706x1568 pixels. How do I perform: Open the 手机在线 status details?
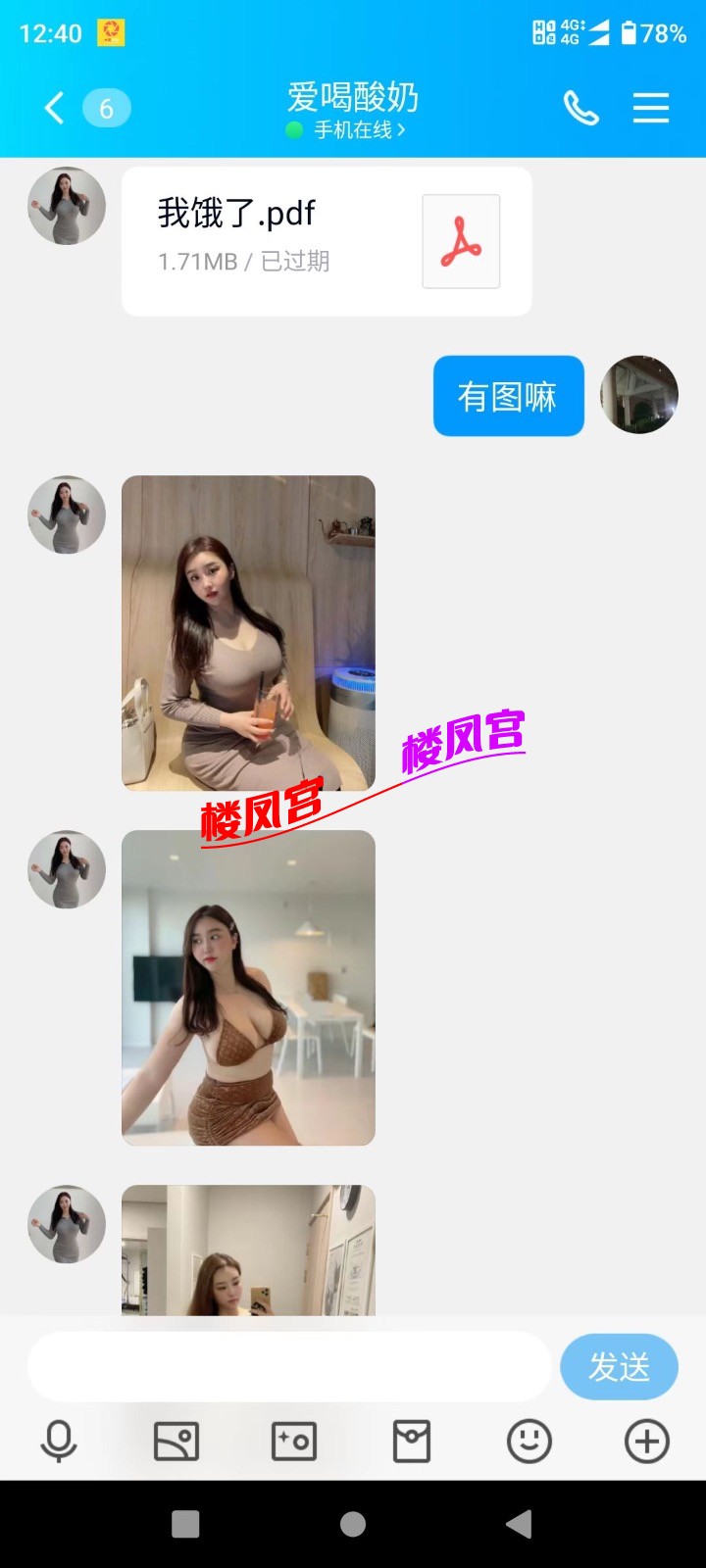353,130
